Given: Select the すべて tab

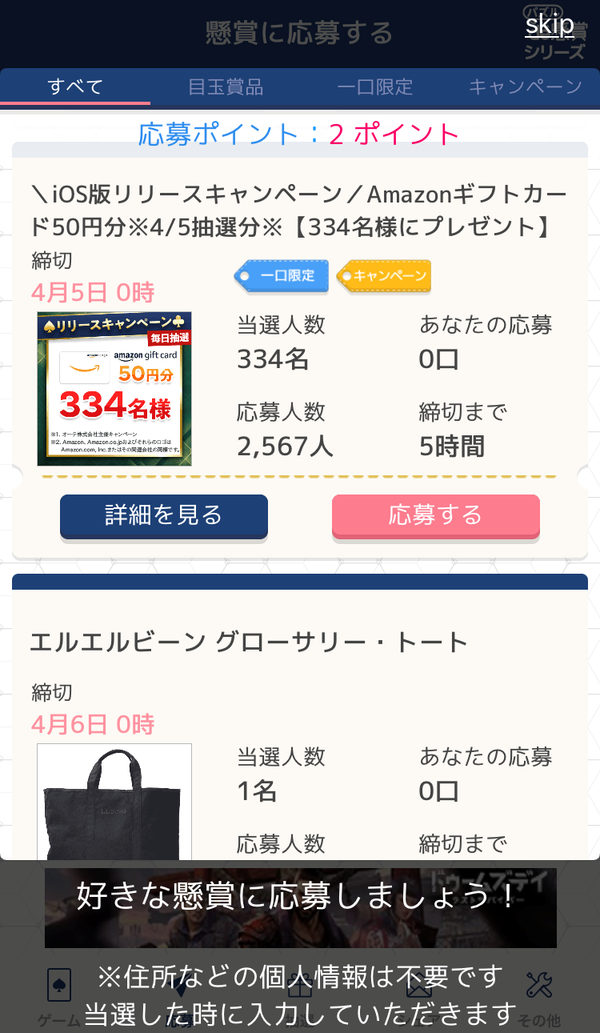Looking at the screenshot, I should 75,87.
